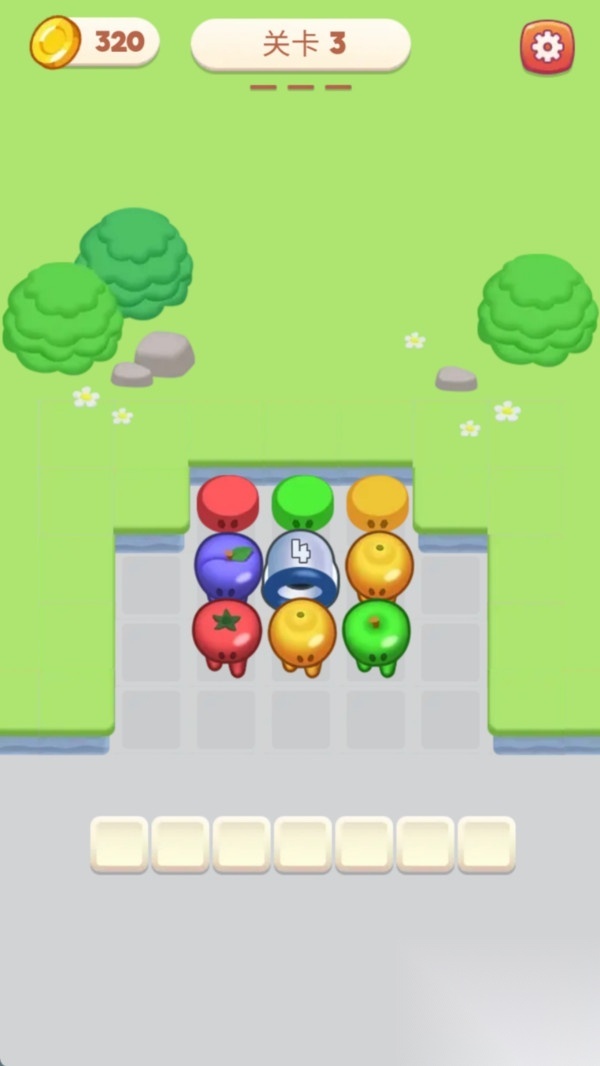The height and width of the screenshot is (1066, 600).
Task: Tap the blue pipe numbered 4
Action: (x=301, y=568)
